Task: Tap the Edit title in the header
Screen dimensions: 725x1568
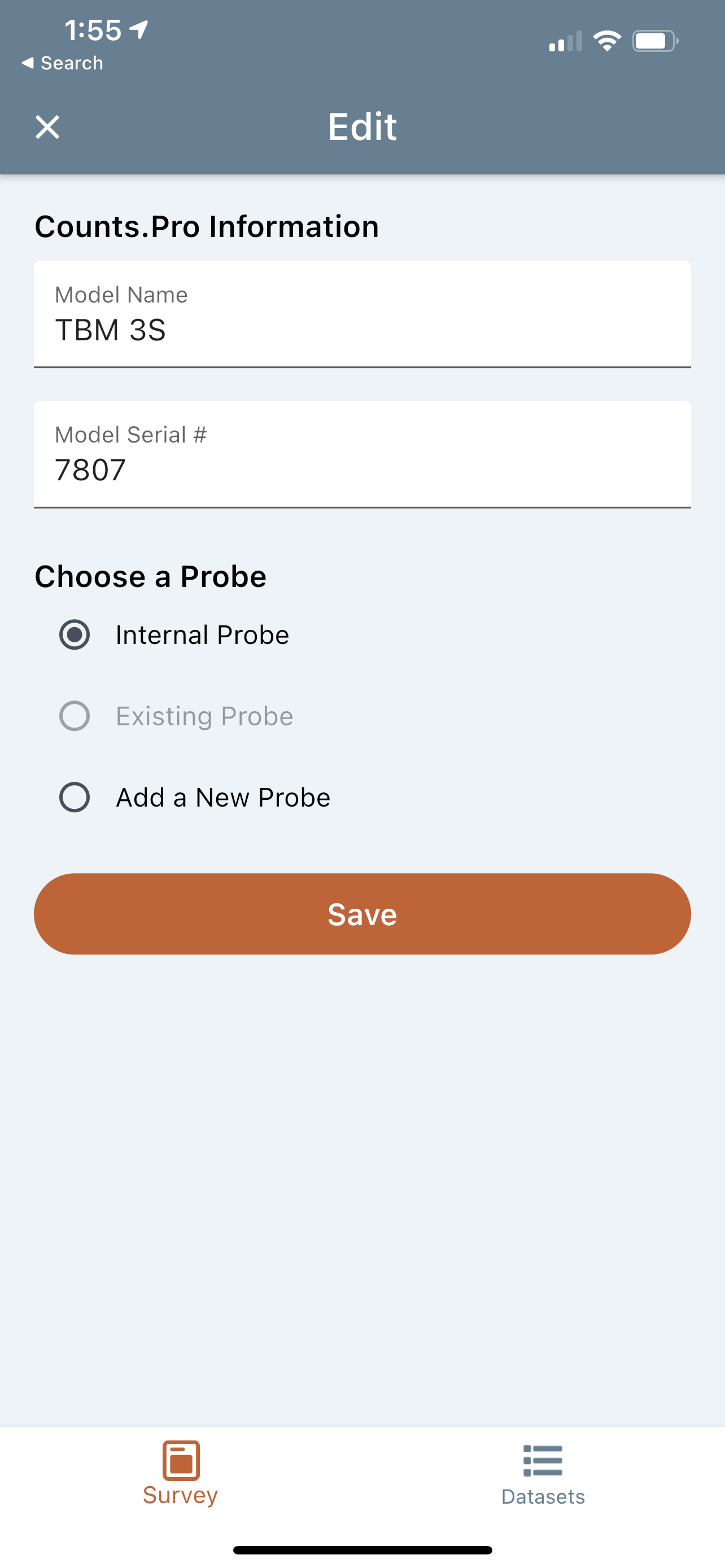Action: [362, 126]
